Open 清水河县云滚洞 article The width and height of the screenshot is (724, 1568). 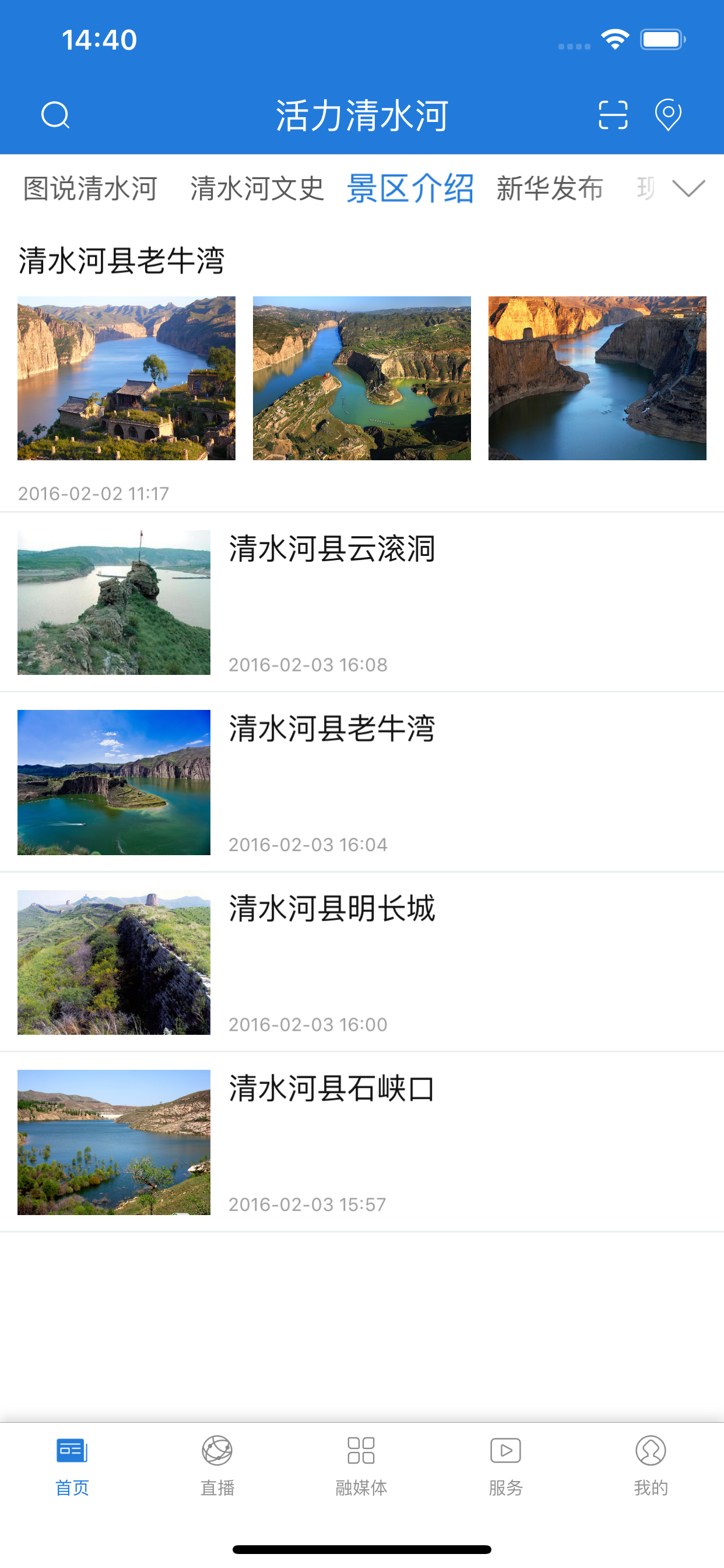coord(362,602)
